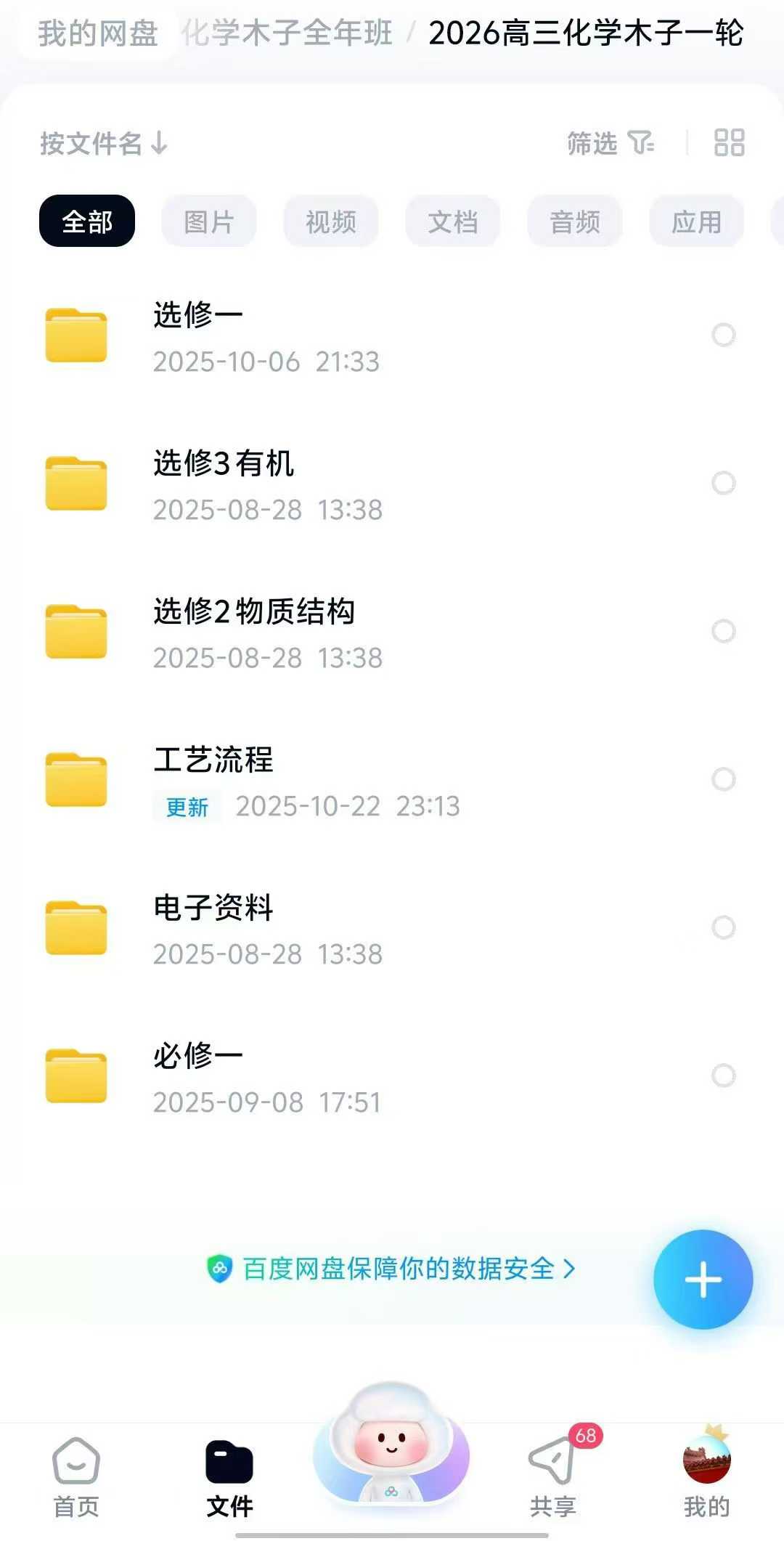This screenshot has width=784, height=1541.
Task: Check the 工艺流程 folder selection circle
Action: click(x=723, y=778)
